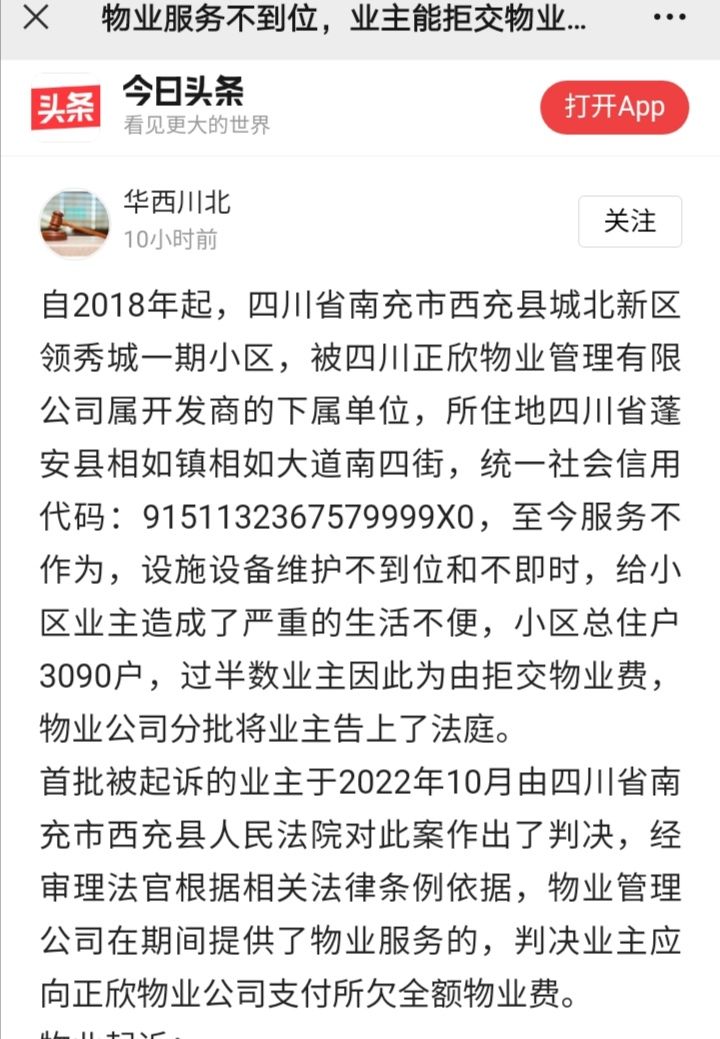Tap the 打开App button
Screen dimensions: 720x1039
pos(614,107)
